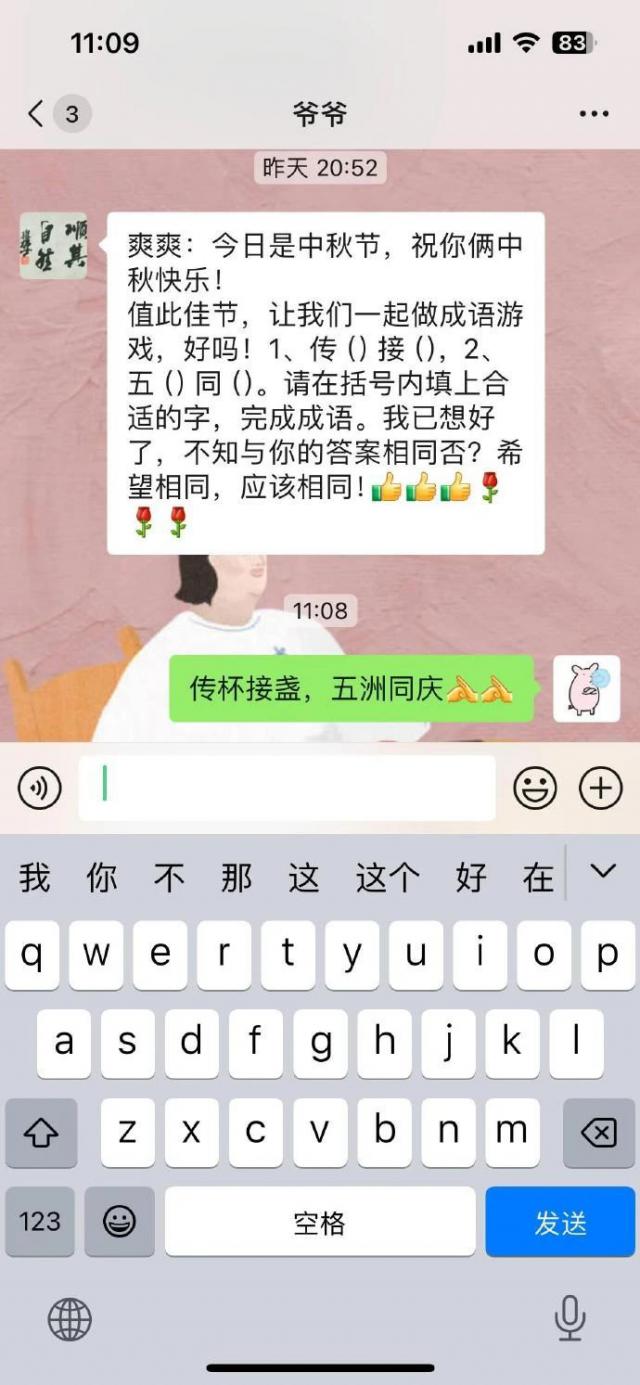Choose the suggested word 这个

387,878
